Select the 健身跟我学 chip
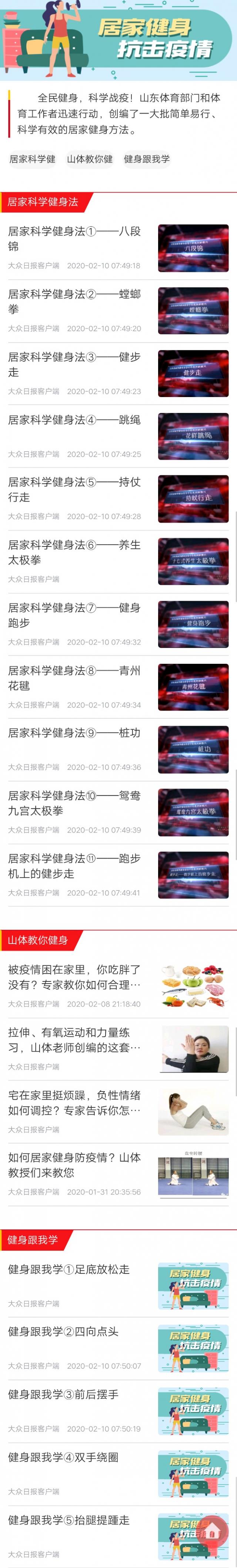The height and width of the screenshot is (1568, 237). point(146,159)
